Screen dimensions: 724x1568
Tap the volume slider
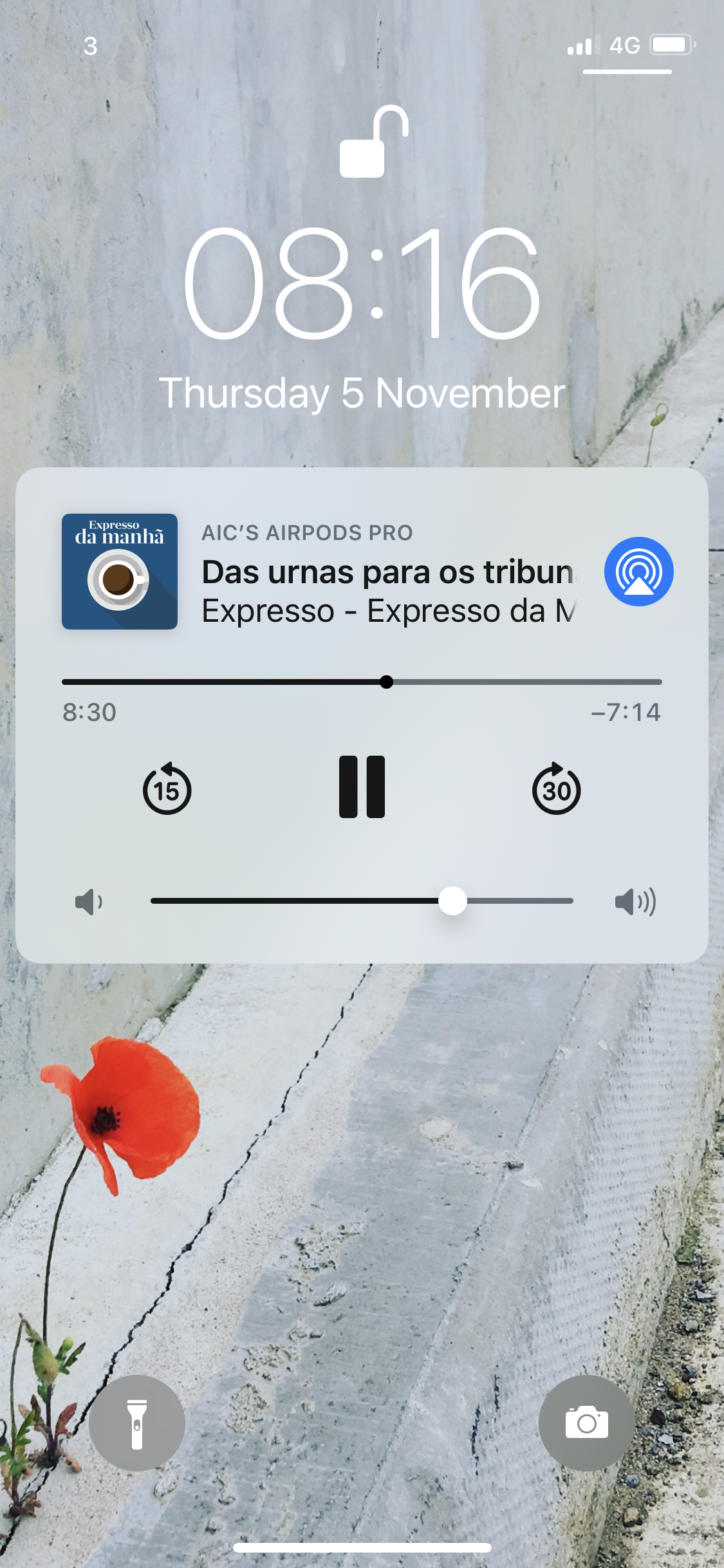click(x=362, y=901)
